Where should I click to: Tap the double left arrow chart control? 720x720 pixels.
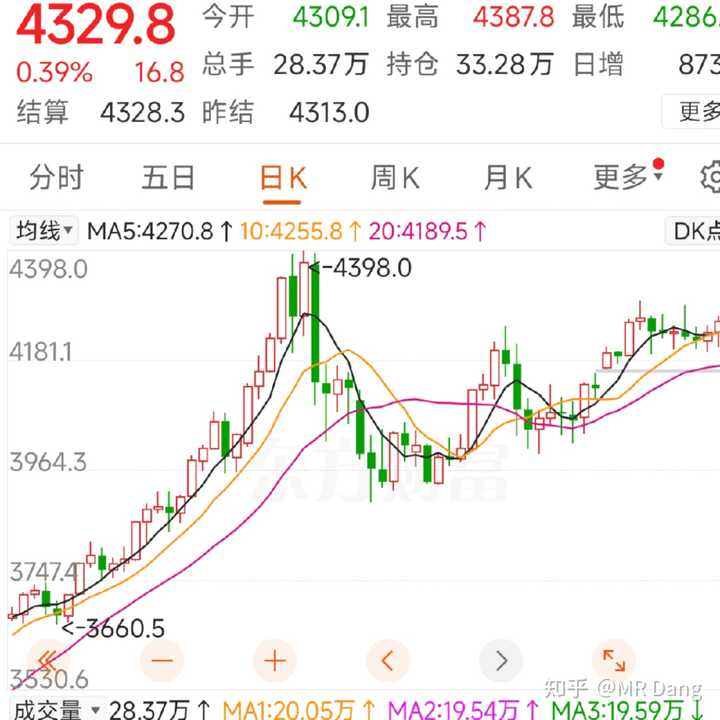coord(46,661)
